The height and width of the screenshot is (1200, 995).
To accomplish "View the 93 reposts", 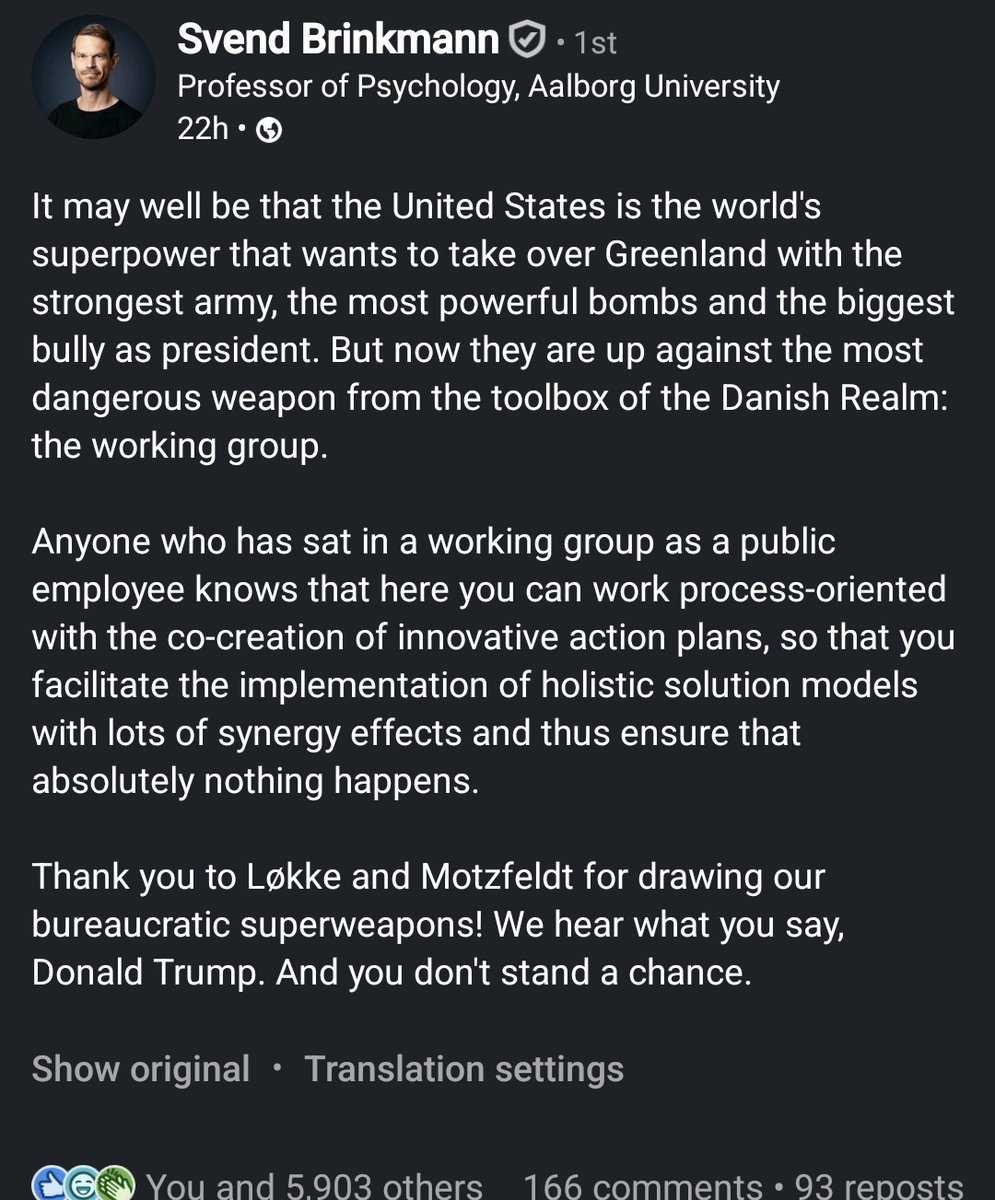I will 878,1186.
